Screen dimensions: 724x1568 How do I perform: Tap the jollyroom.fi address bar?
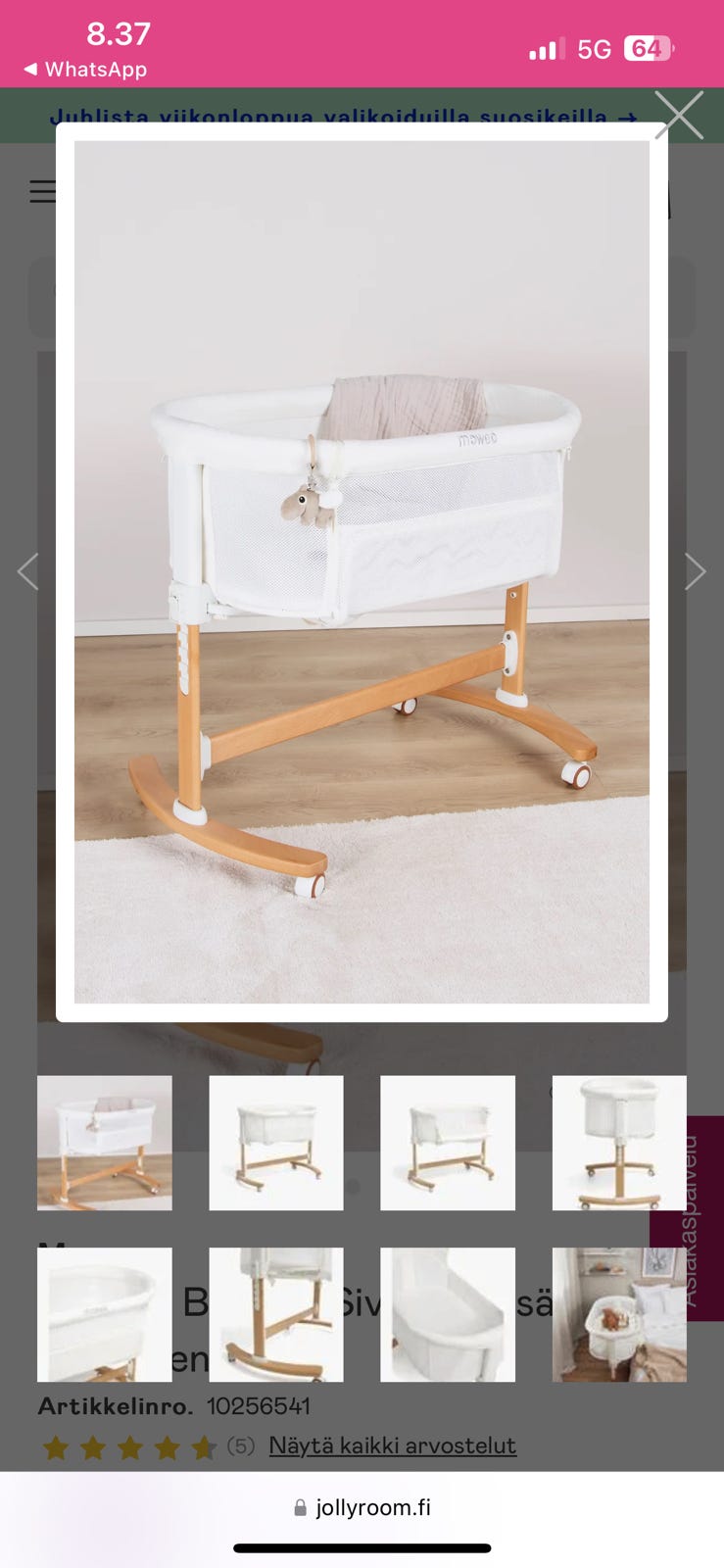(362, 1507)
